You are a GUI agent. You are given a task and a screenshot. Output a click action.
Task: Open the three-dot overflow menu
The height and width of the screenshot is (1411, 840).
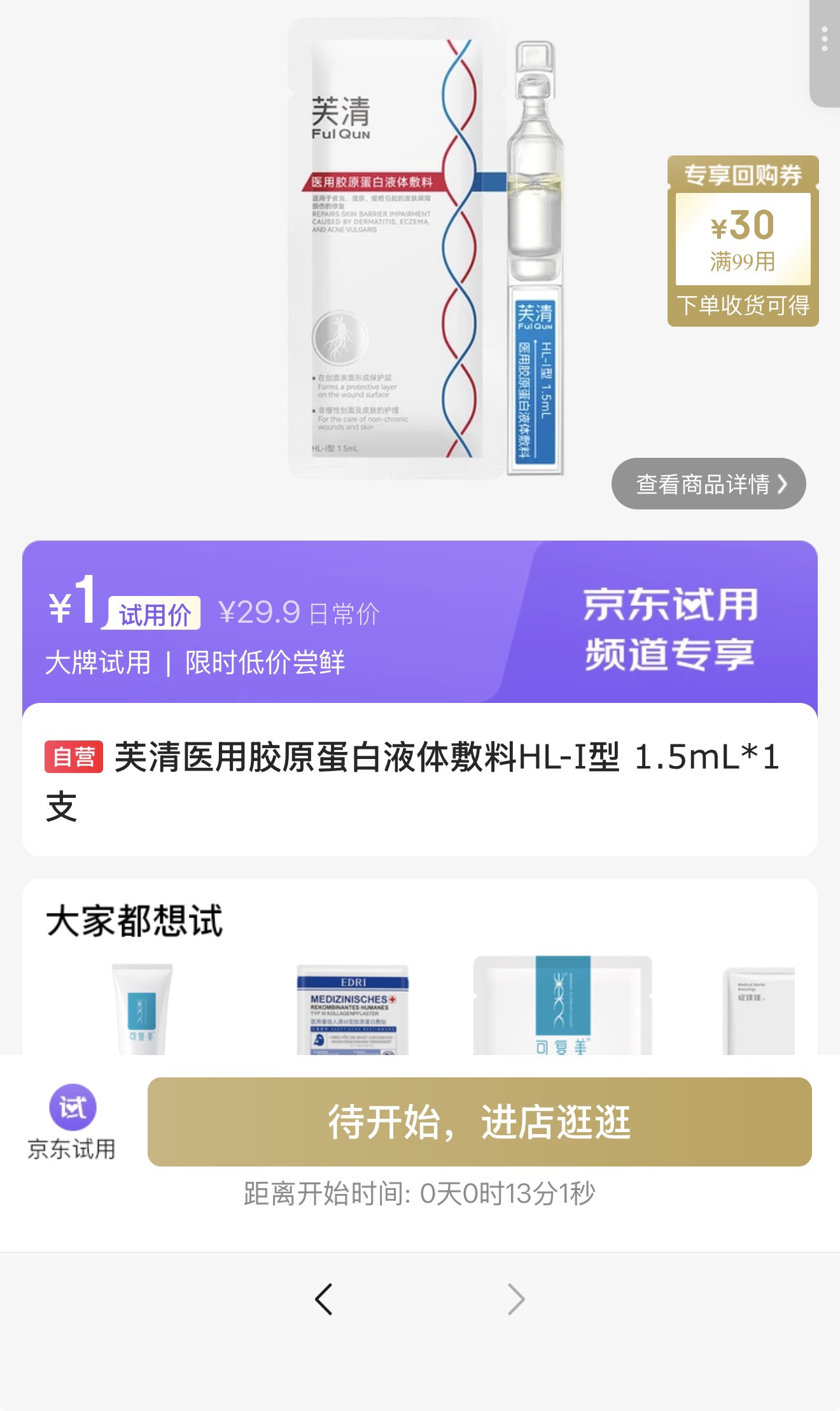(824, 39)
